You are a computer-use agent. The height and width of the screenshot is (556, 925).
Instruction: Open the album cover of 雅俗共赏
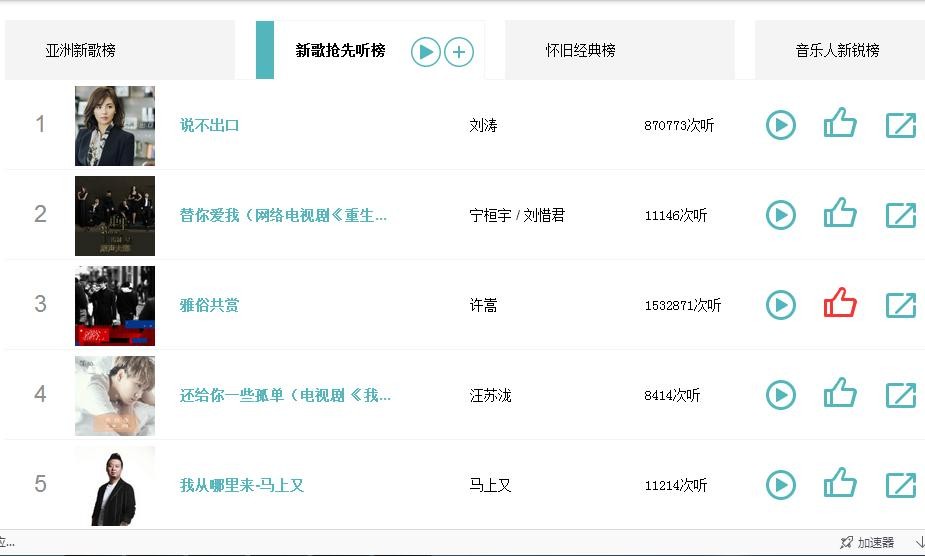click(115, 305)
